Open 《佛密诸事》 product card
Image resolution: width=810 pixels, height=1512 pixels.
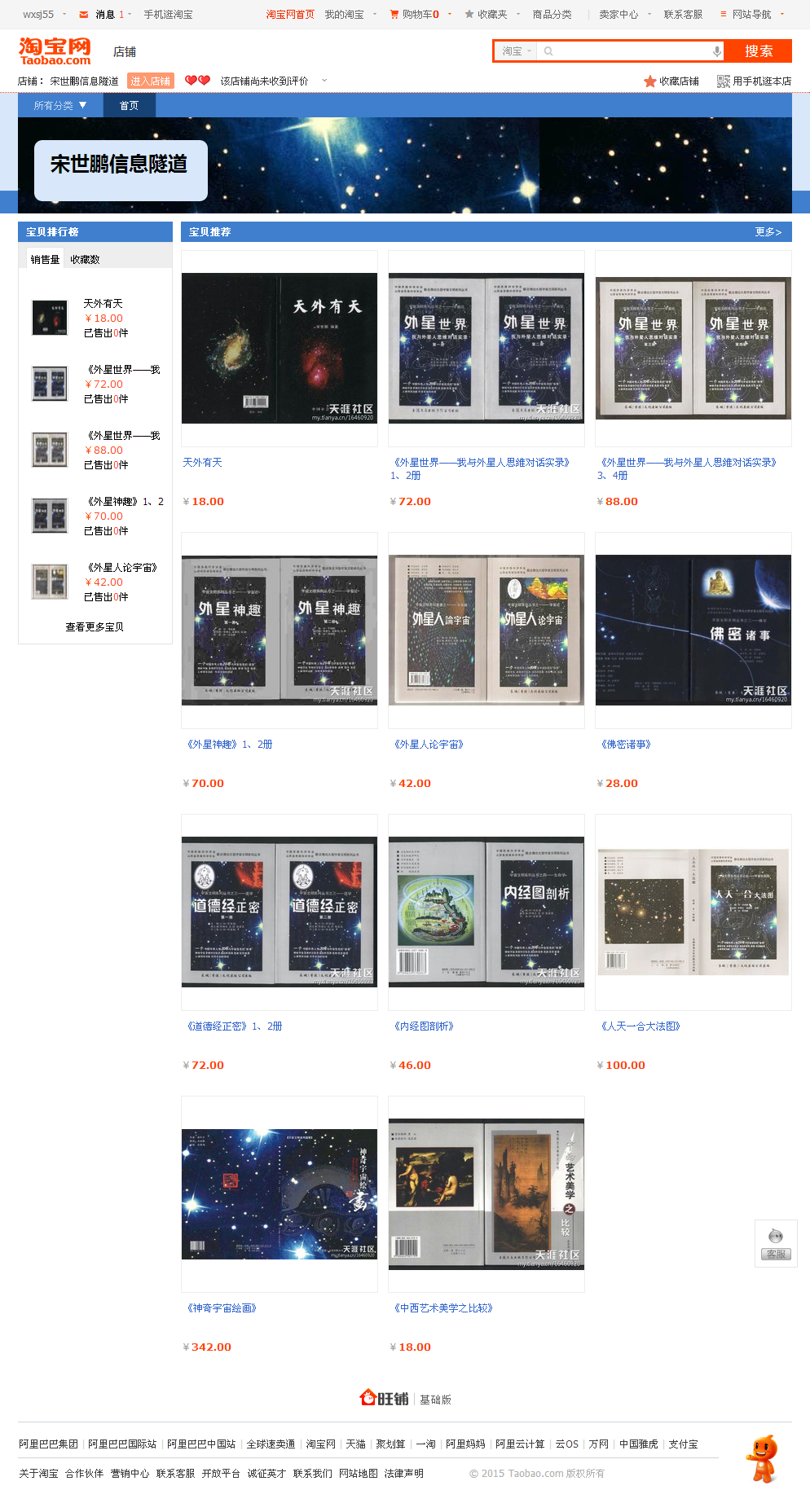[693, 630]
